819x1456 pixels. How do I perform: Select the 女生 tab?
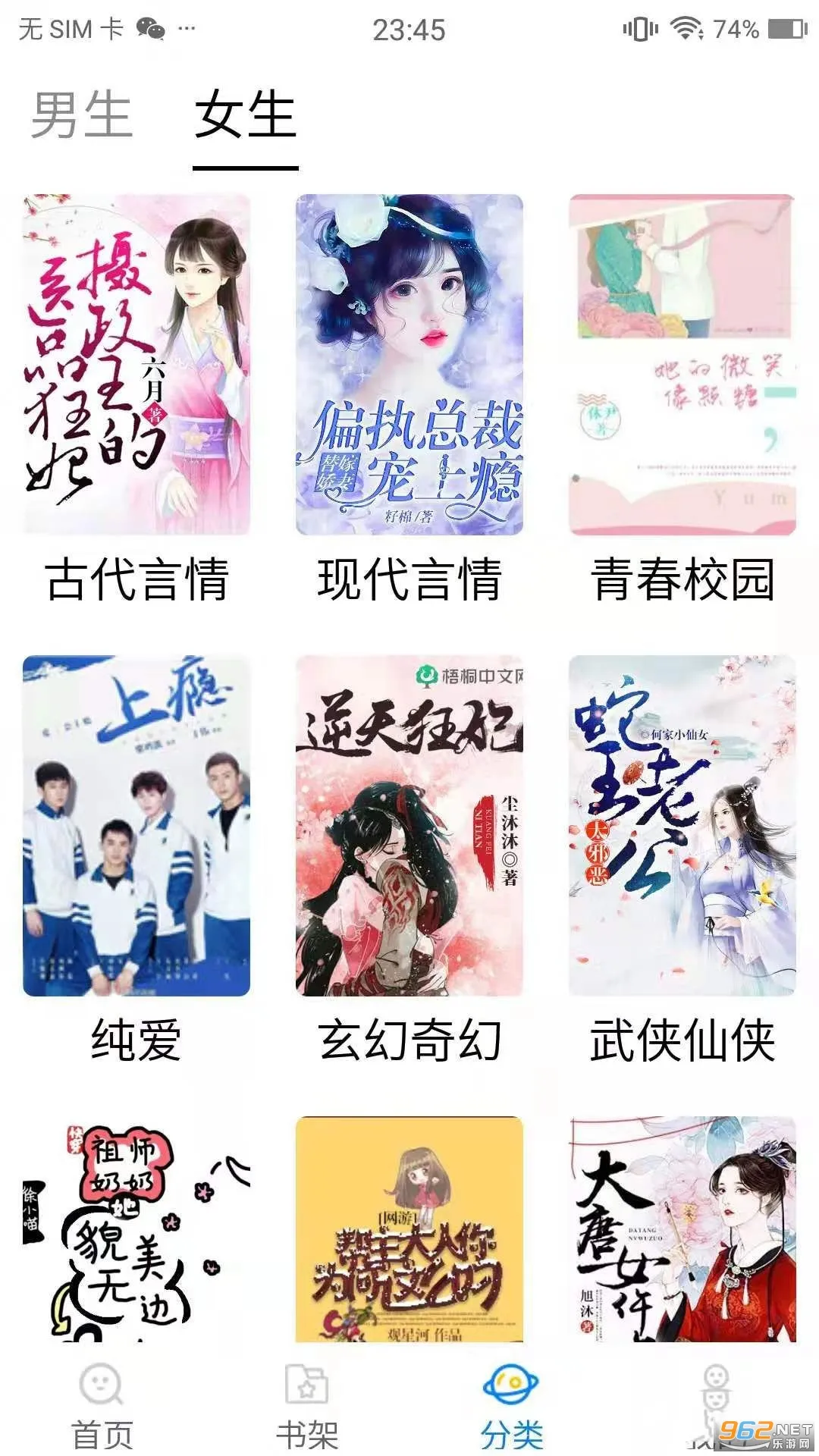(245, 115)
